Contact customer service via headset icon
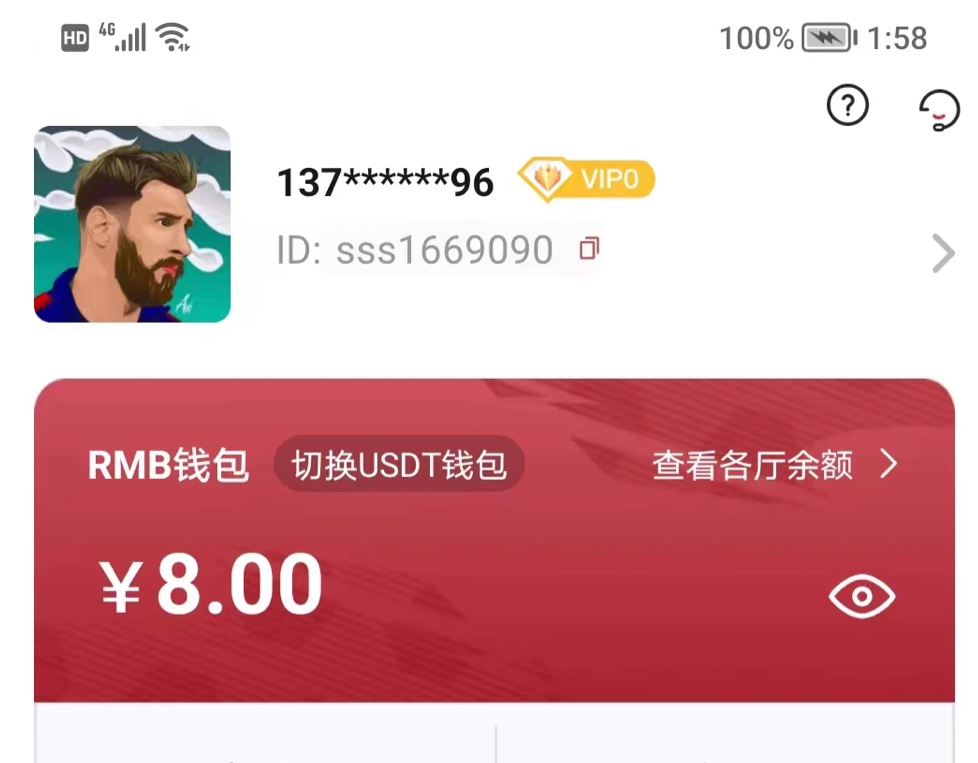This screenshot has height=763, width=978. tap(939, 110)
